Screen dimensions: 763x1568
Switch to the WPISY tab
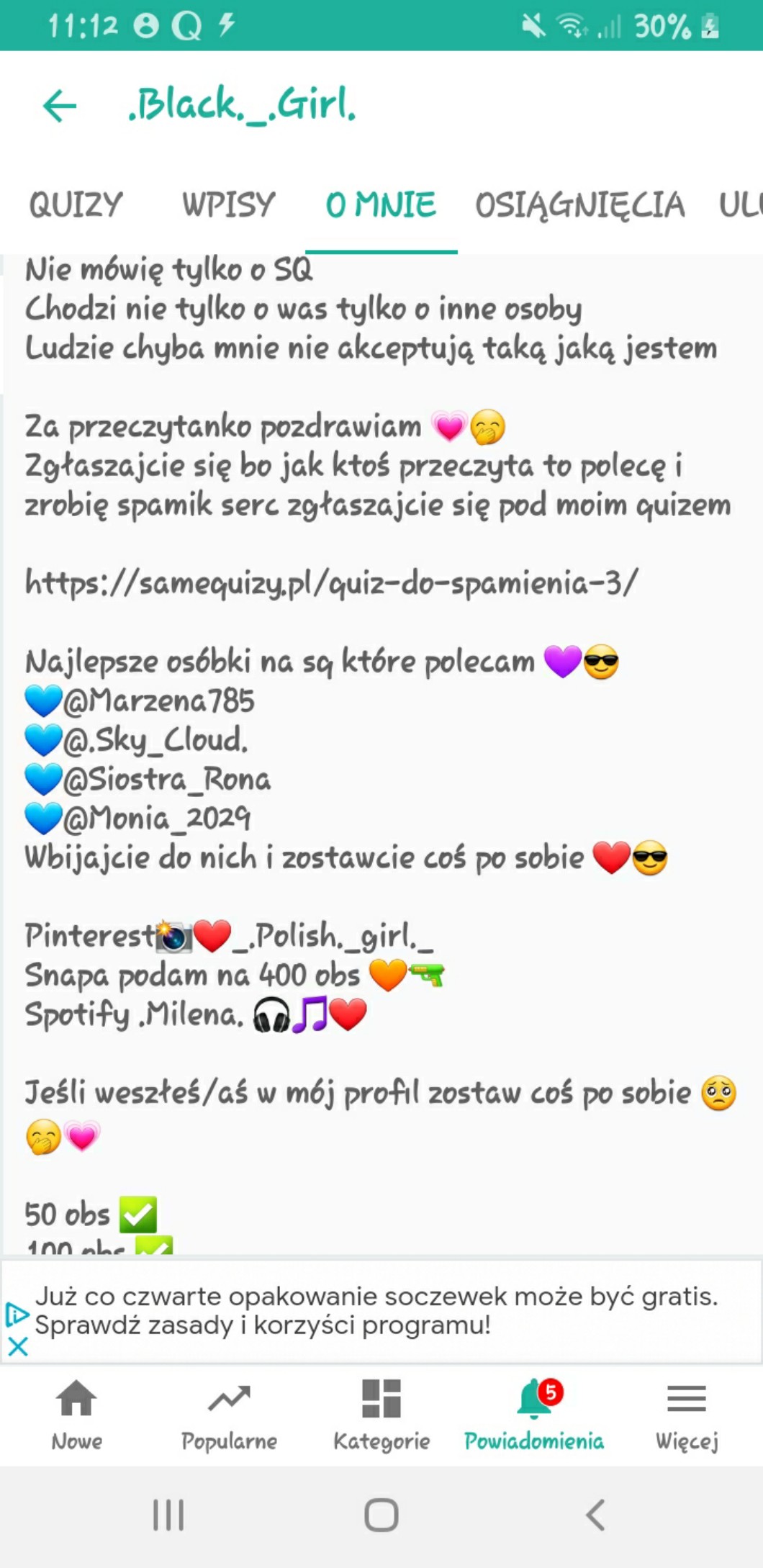228,205
